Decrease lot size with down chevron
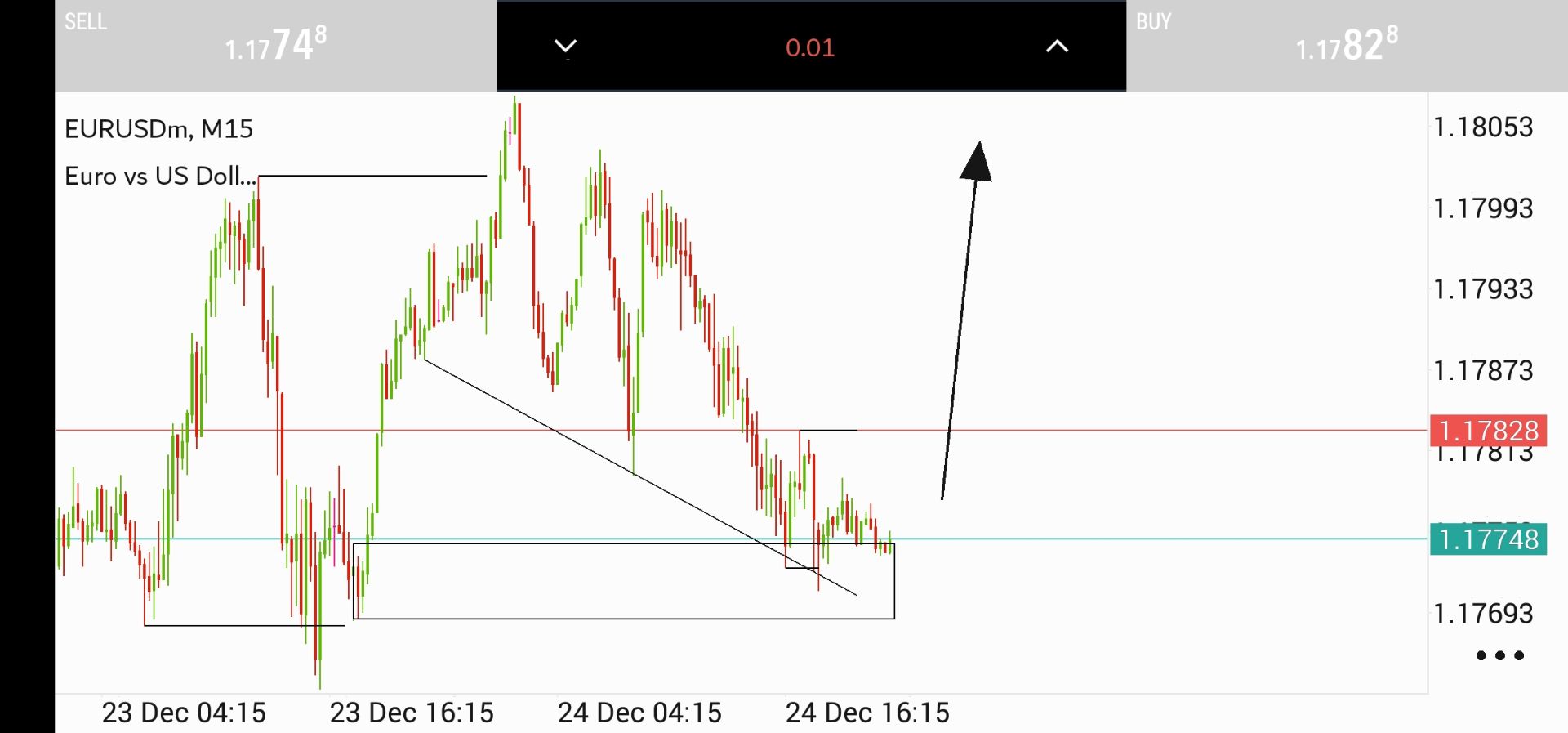Viewport: 1568px width, 733px height. (565, 47)
